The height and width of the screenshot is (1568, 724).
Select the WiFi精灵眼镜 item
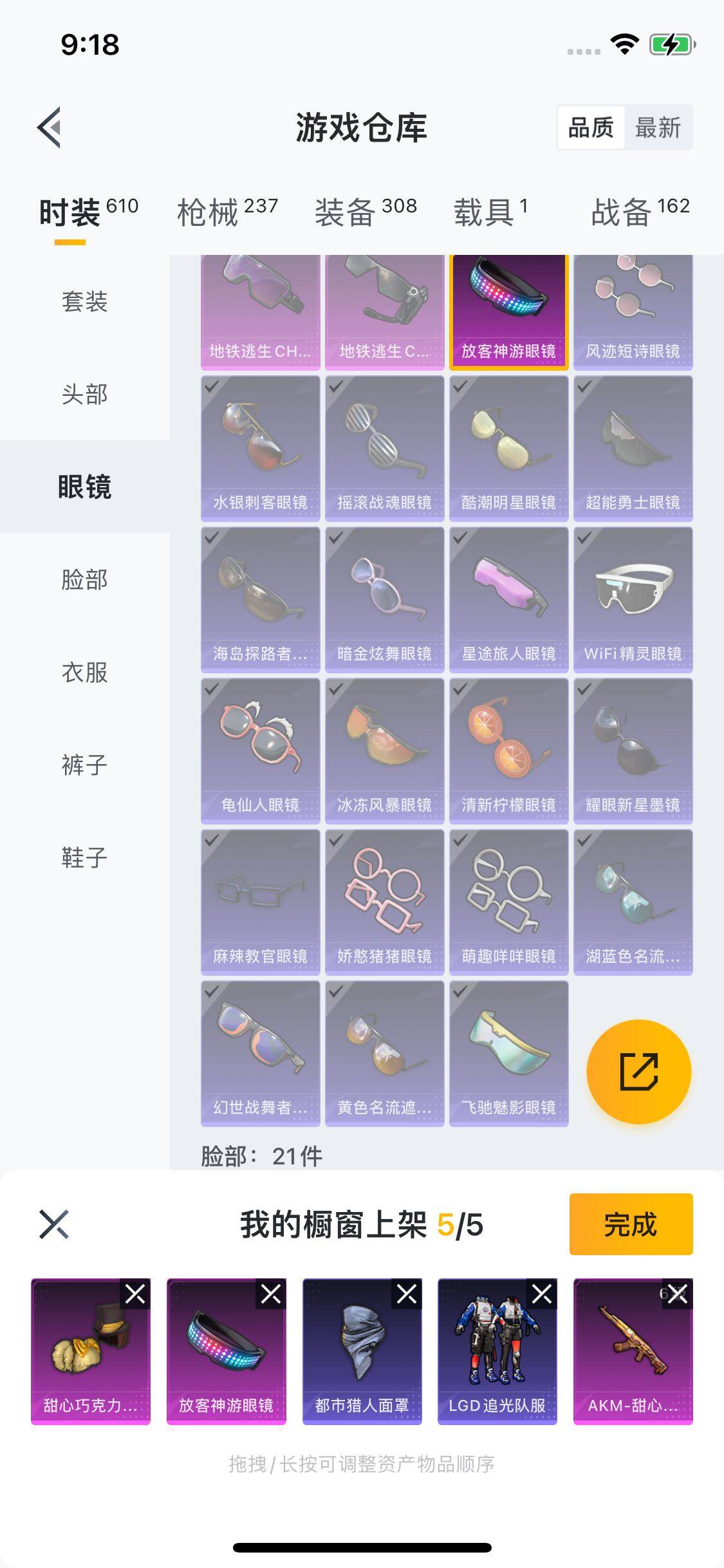coord(633,599)
